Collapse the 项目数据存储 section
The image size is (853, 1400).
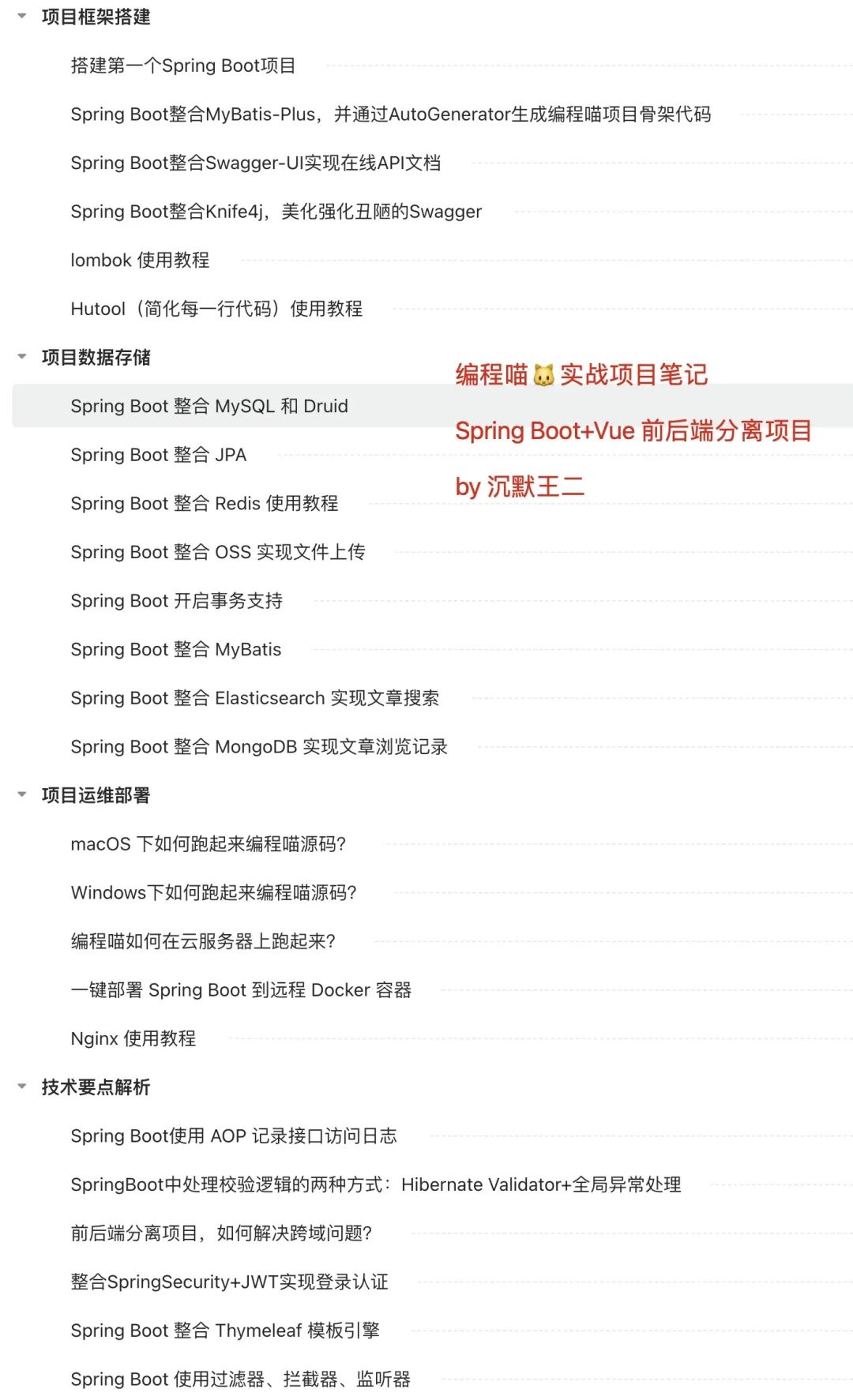click(x=22, y=357)
